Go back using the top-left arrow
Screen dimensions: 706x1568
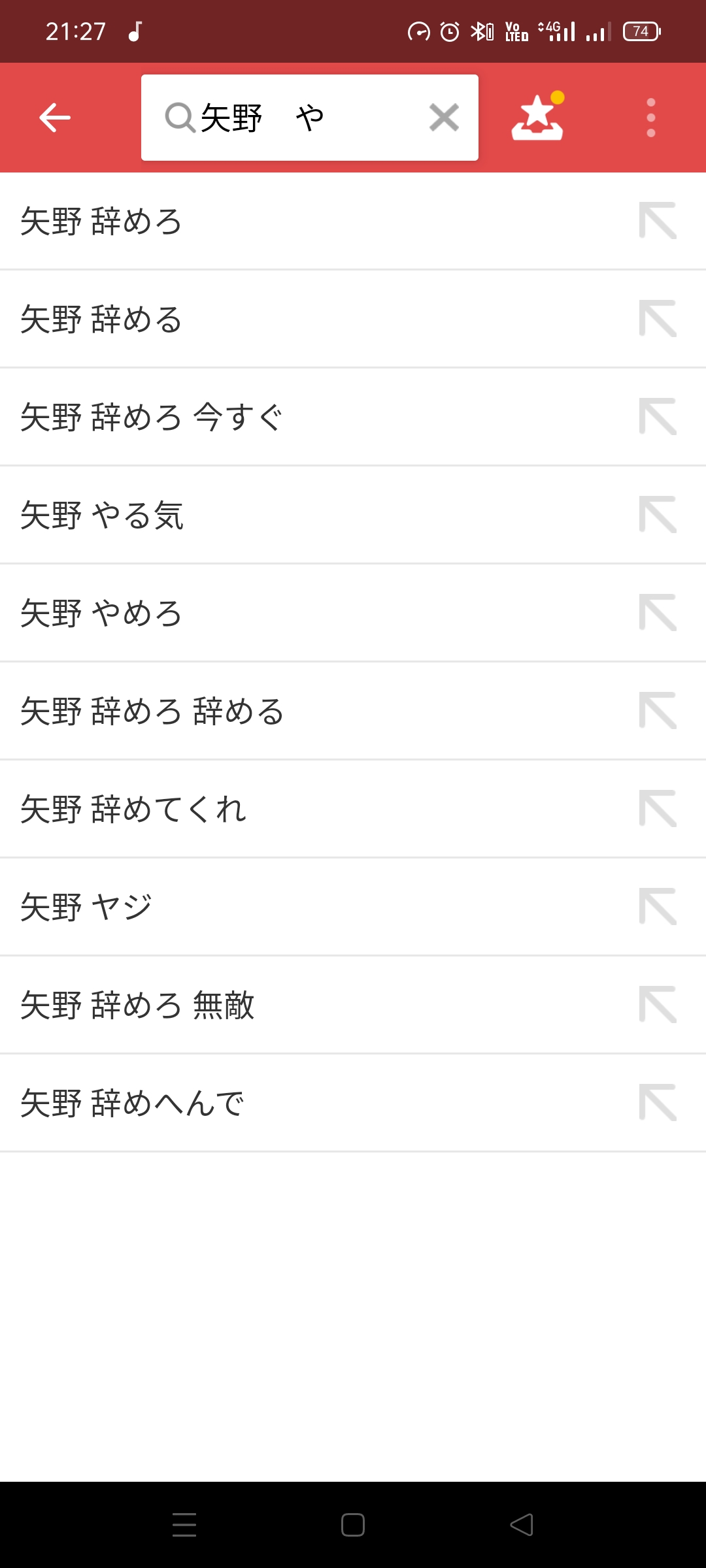coord(55,118)
